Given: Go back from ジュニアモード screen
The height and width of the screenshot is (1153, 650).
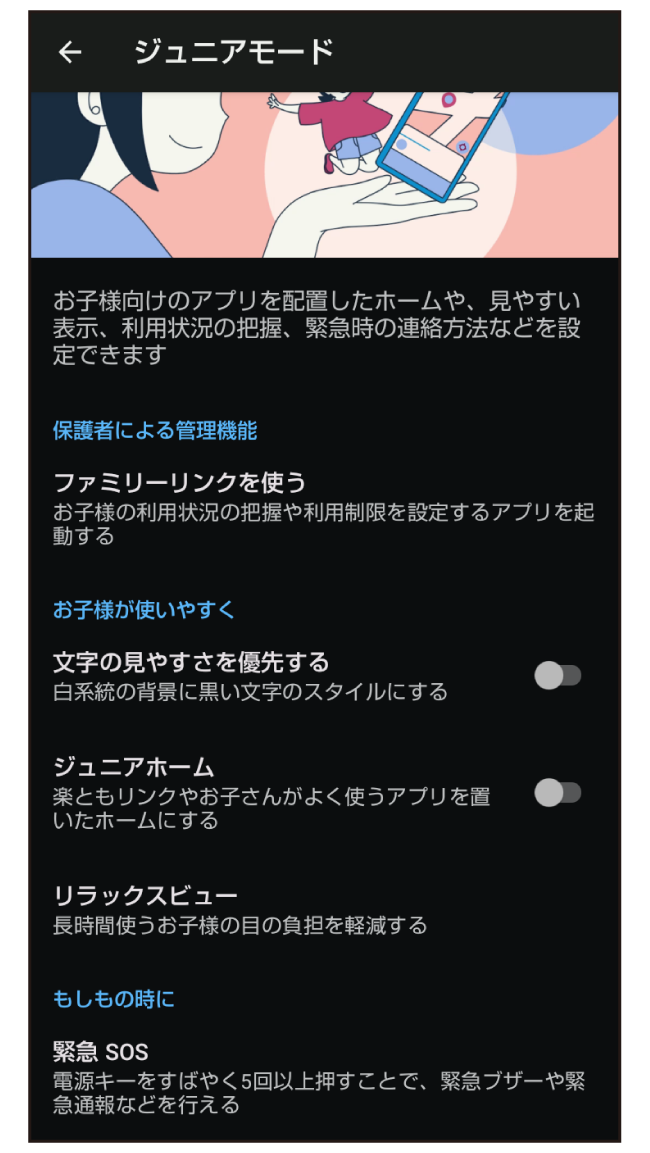Looking at the screenshot, I should (x=70, y=52).
